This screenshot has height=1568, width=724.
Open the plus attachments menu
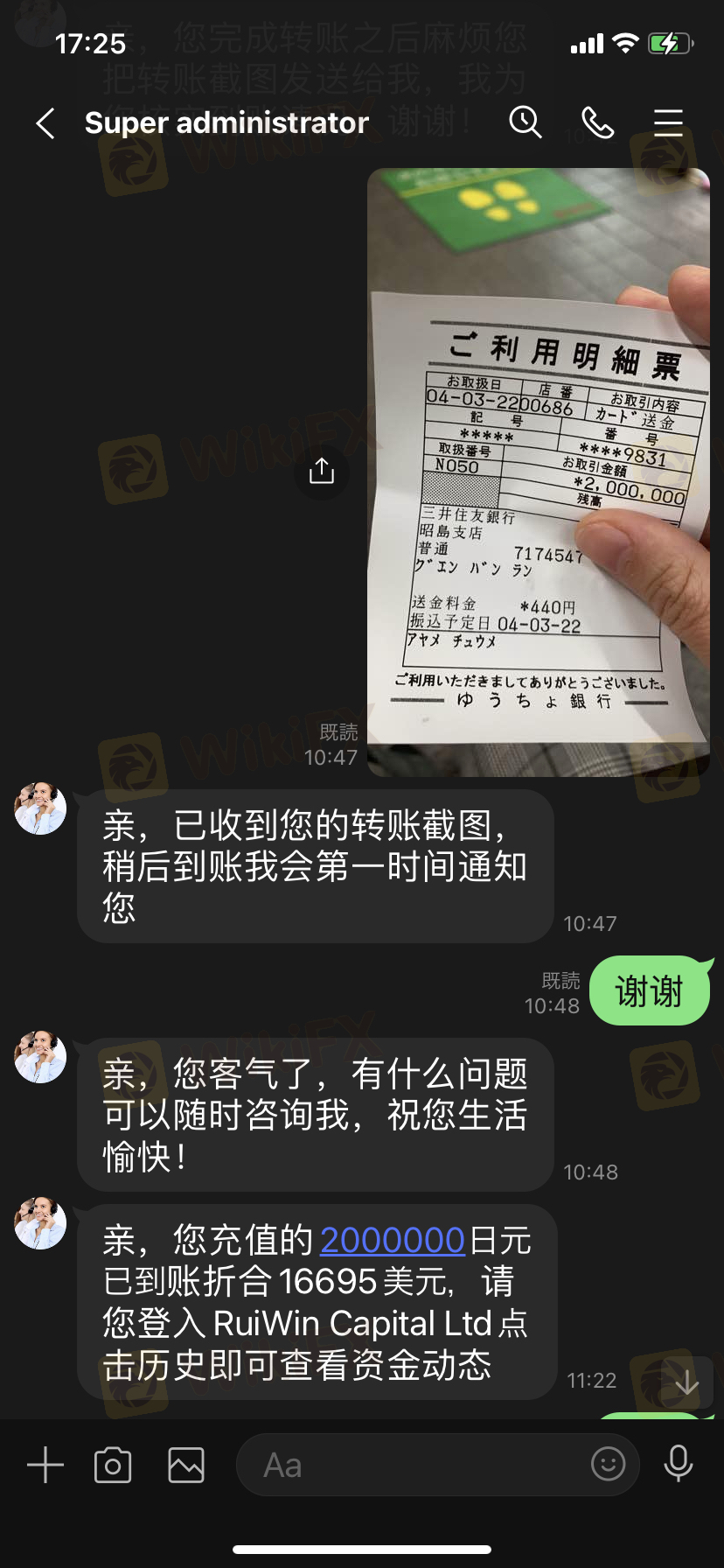[x=45, y=1465]
